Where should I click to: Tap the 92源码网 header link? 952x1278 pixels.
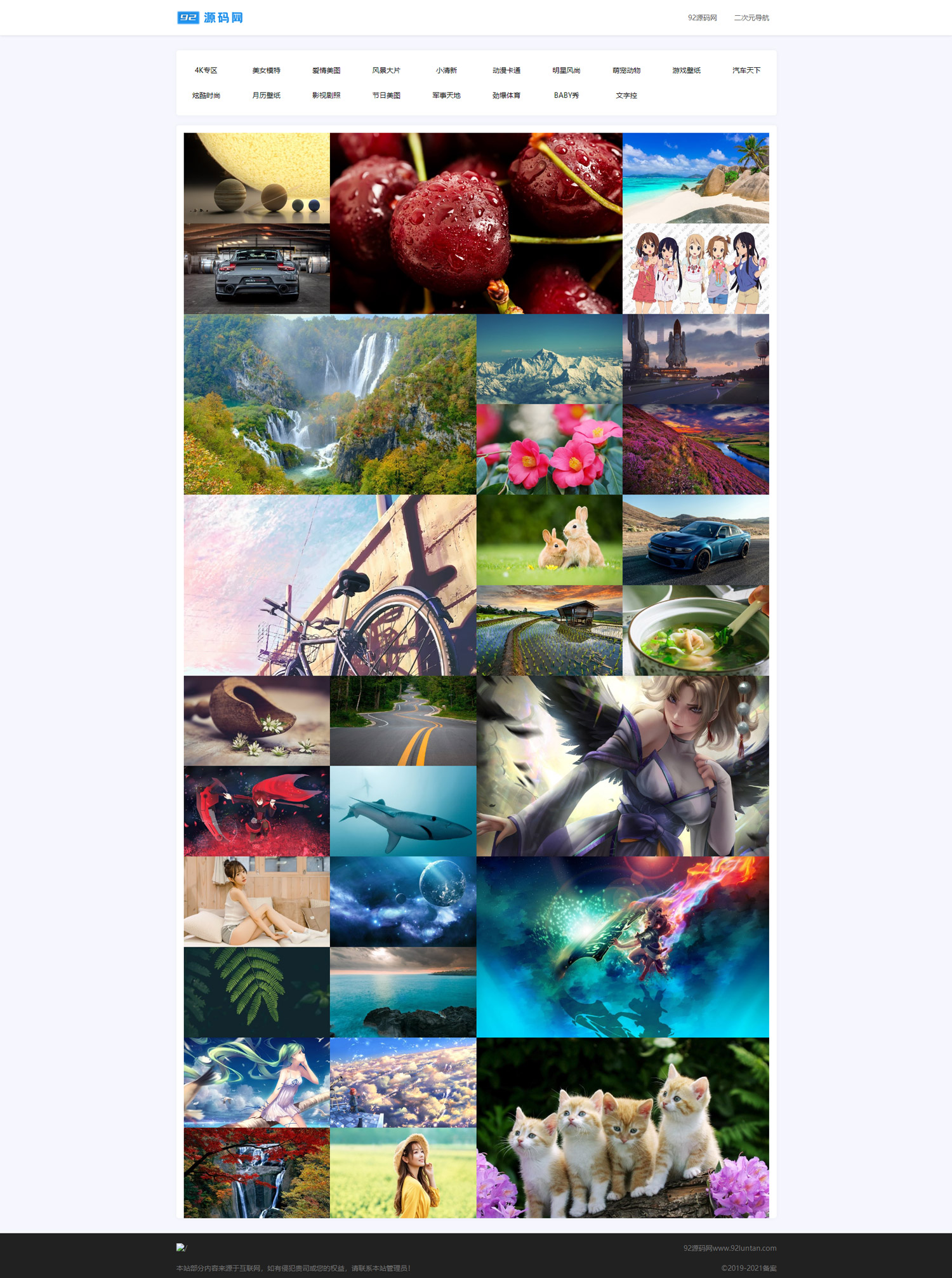tap(702, 18)
